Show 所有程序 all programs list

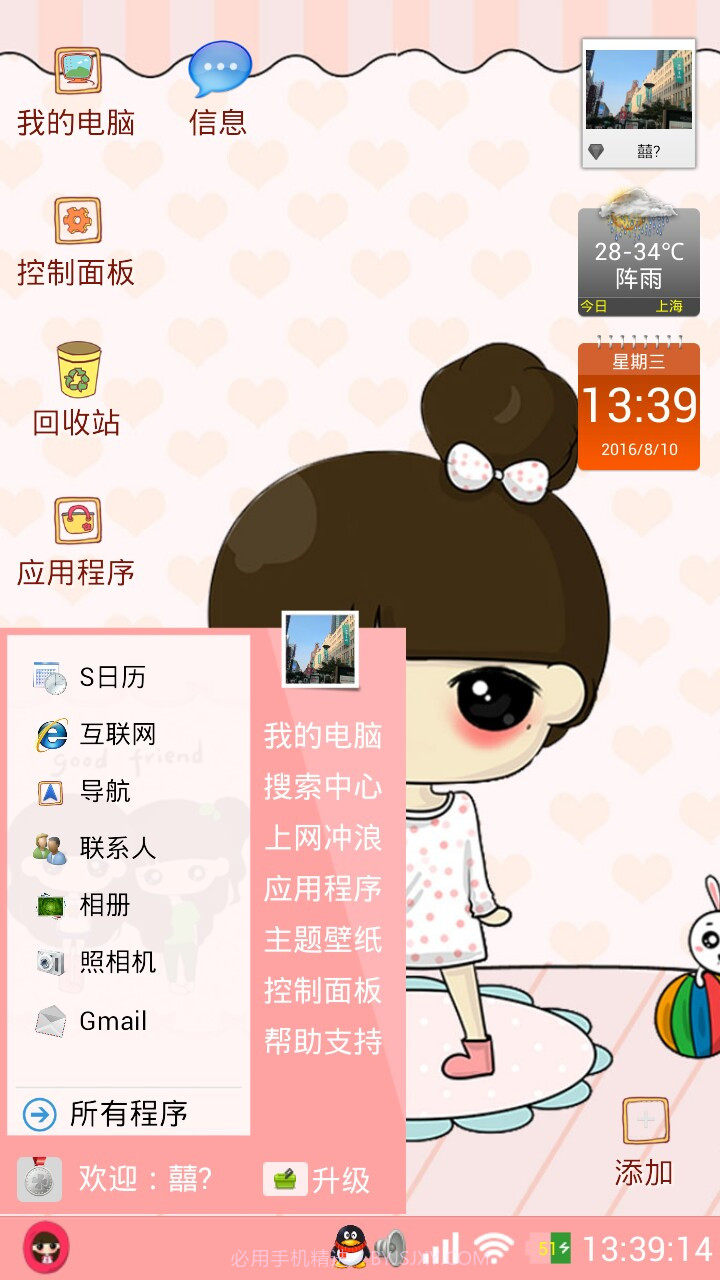point(128,1114)
